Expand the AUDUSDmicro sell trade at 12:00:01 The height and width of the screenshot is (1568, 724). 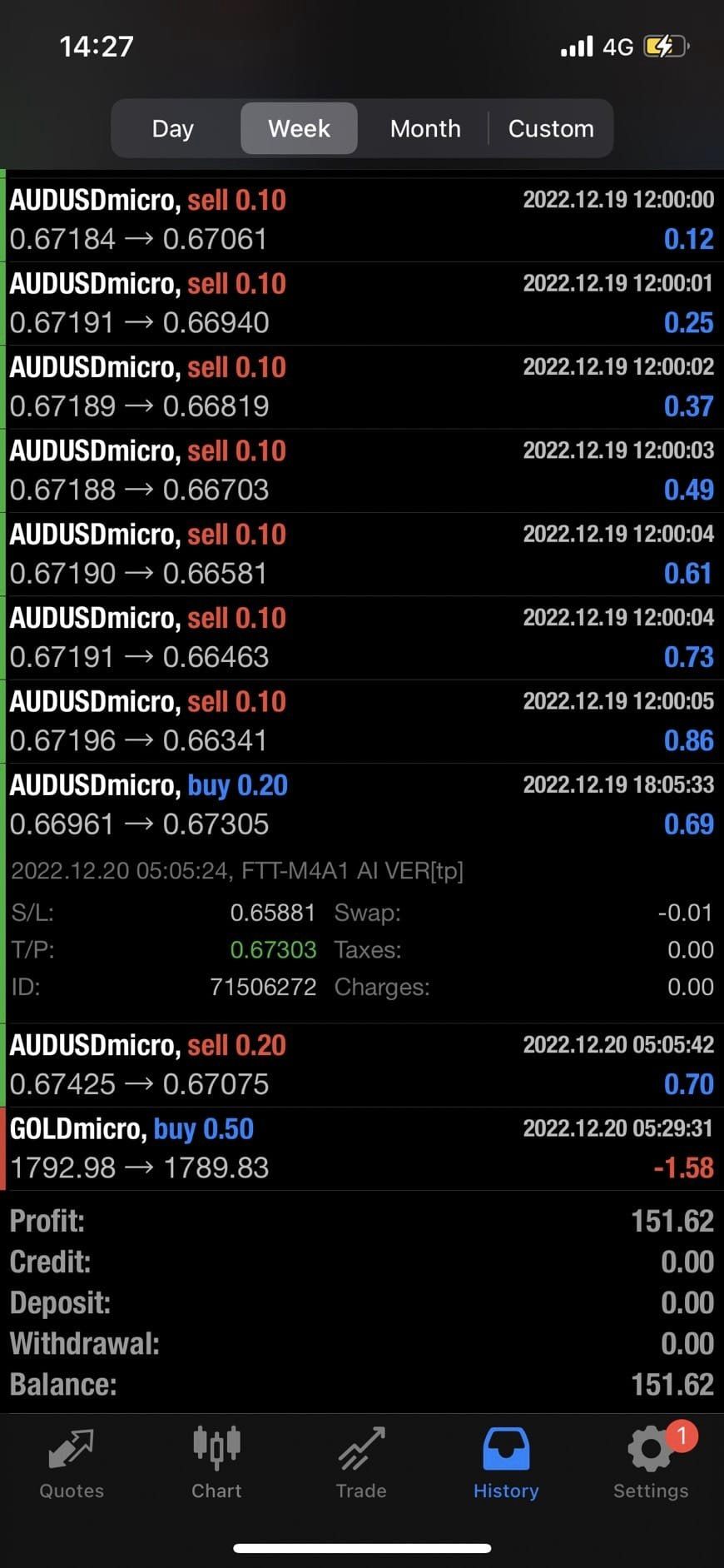[362, 303]
